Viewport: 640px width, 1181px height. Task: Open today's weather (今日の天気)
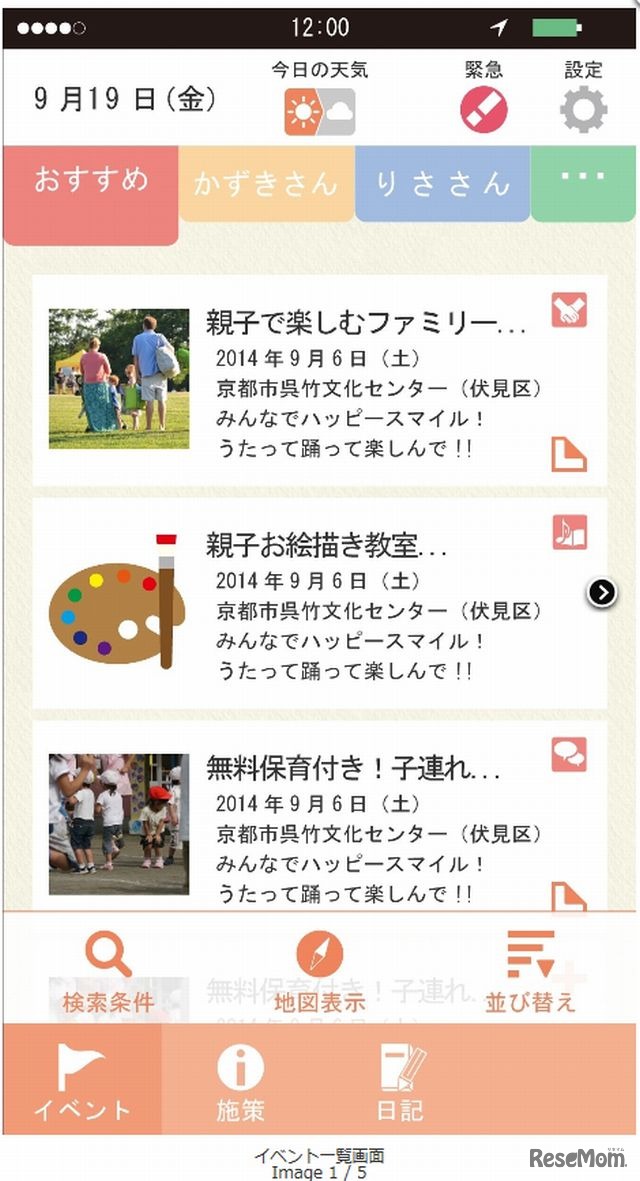coord(319,111)
